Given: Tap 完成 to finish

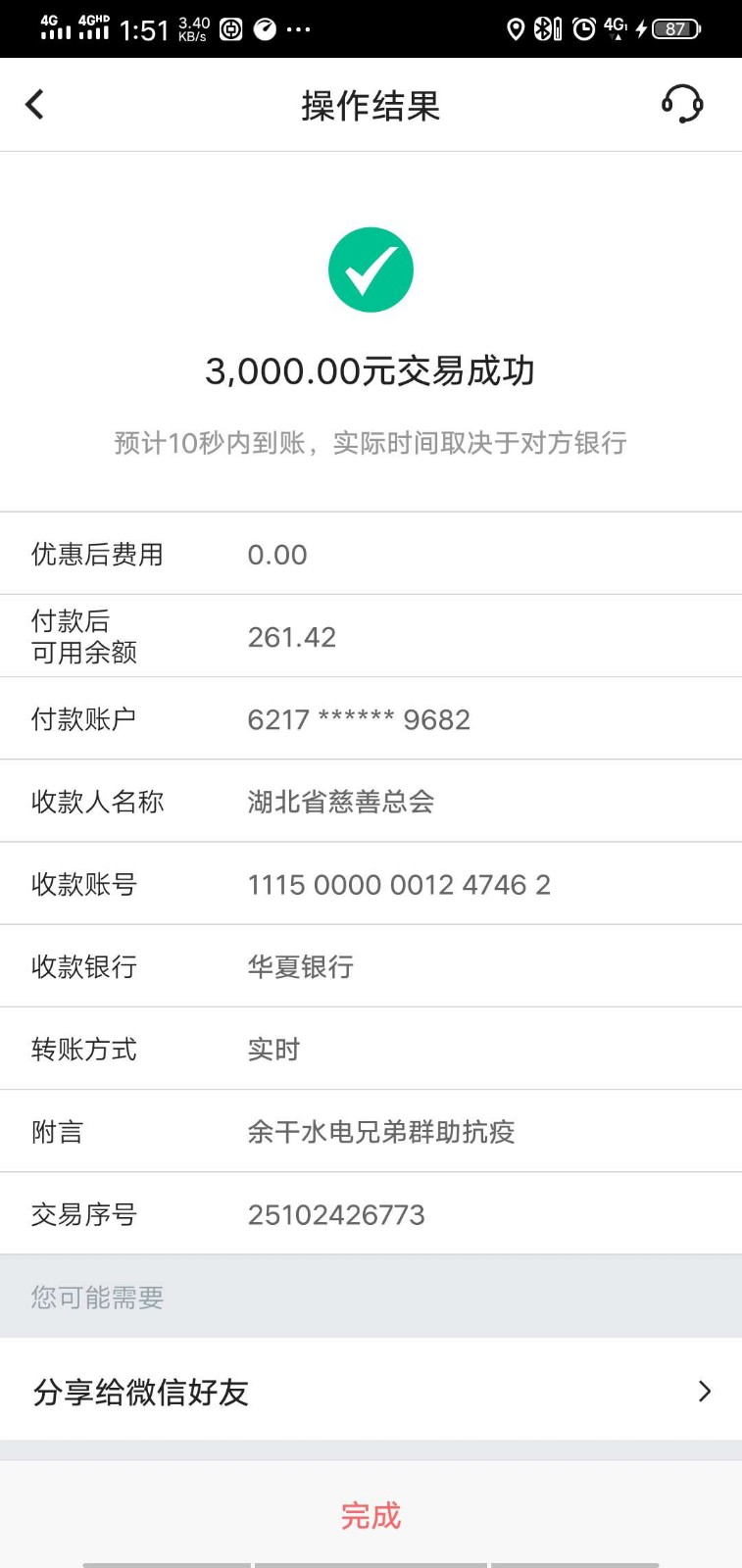Looking at the screenshot, I should 371,1516.
